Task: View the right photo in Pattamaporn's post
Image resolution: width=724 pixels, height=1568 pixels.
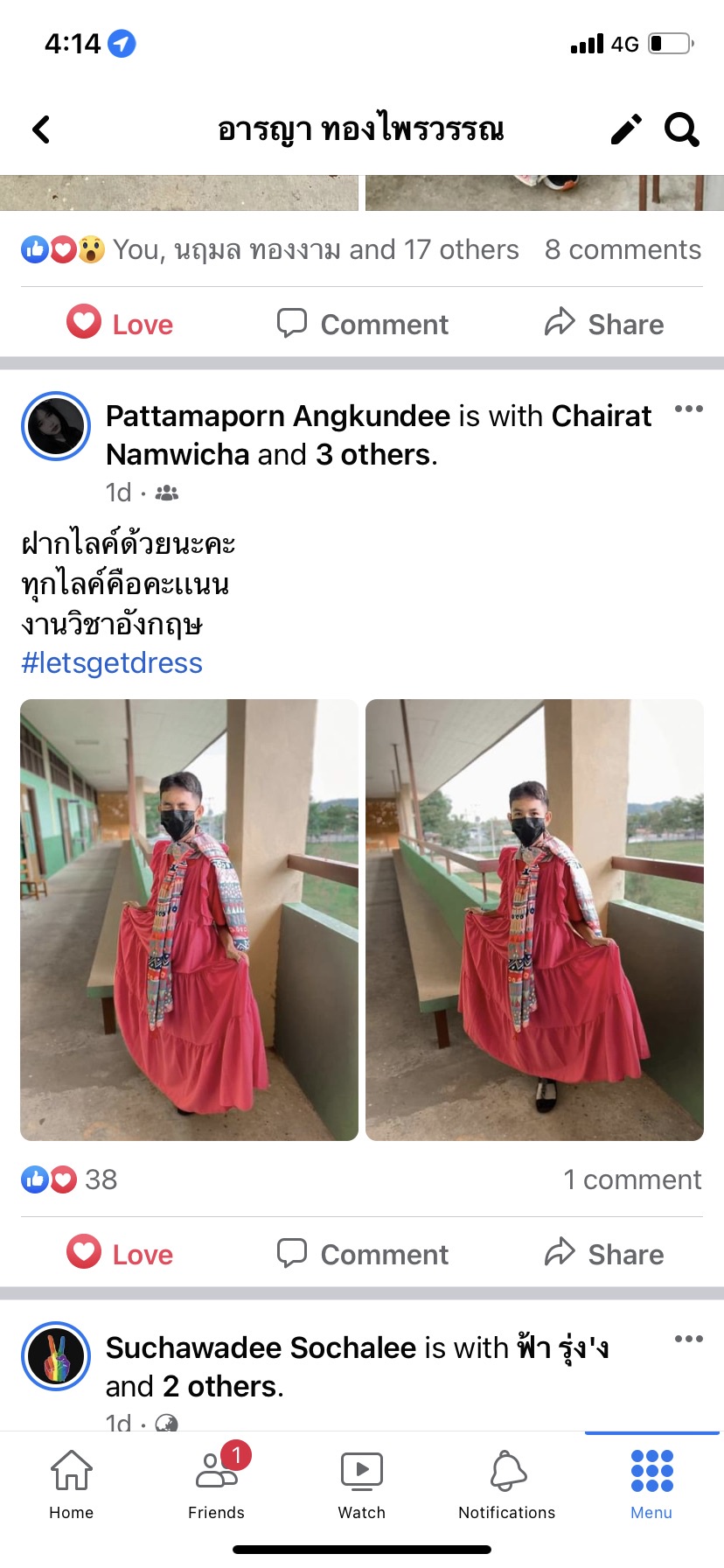Action: [x=534, y=919]
